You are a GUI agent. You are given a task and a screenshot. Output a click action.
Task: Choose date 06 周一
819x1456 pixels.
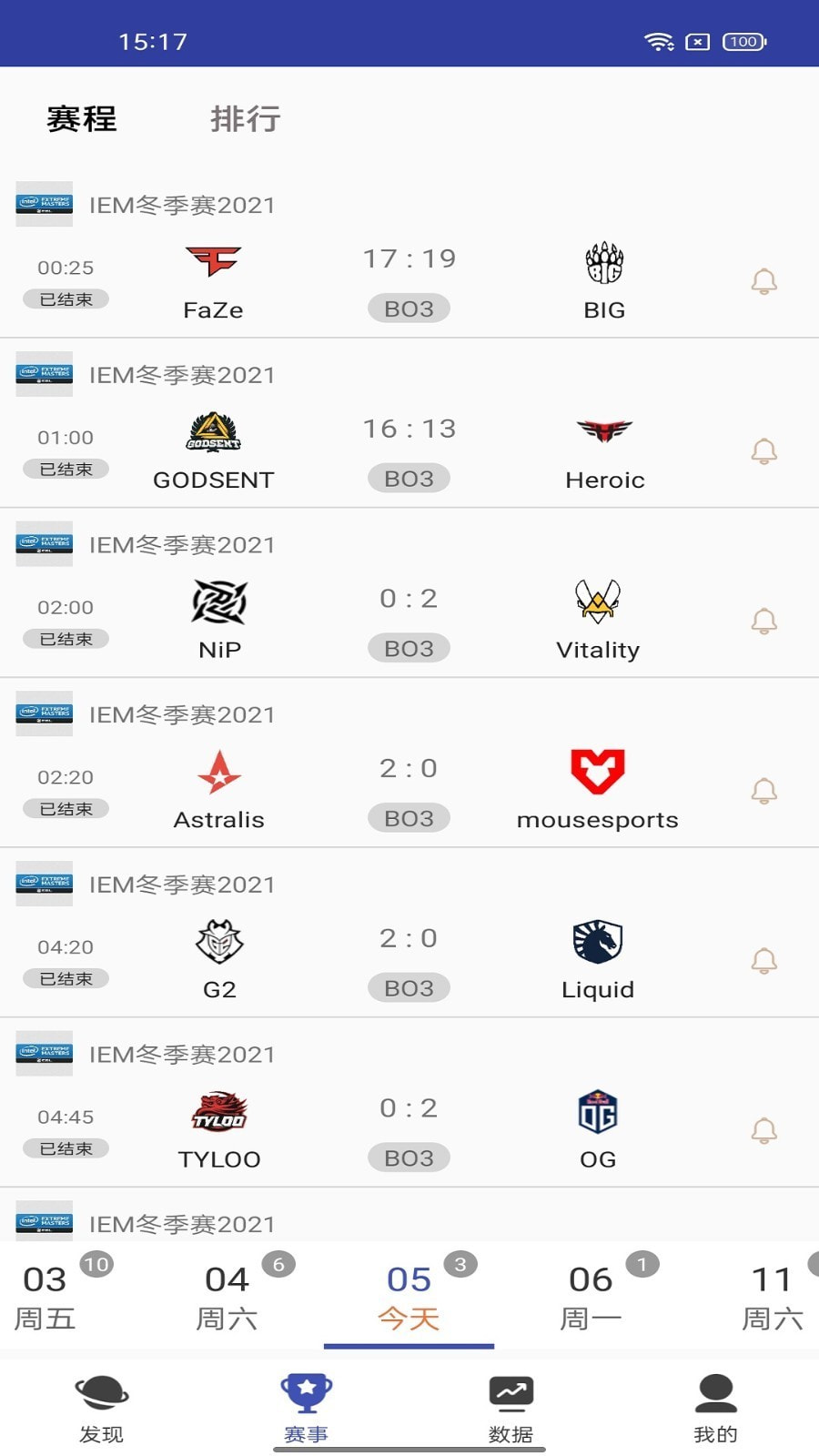[x=591, y=1297]
